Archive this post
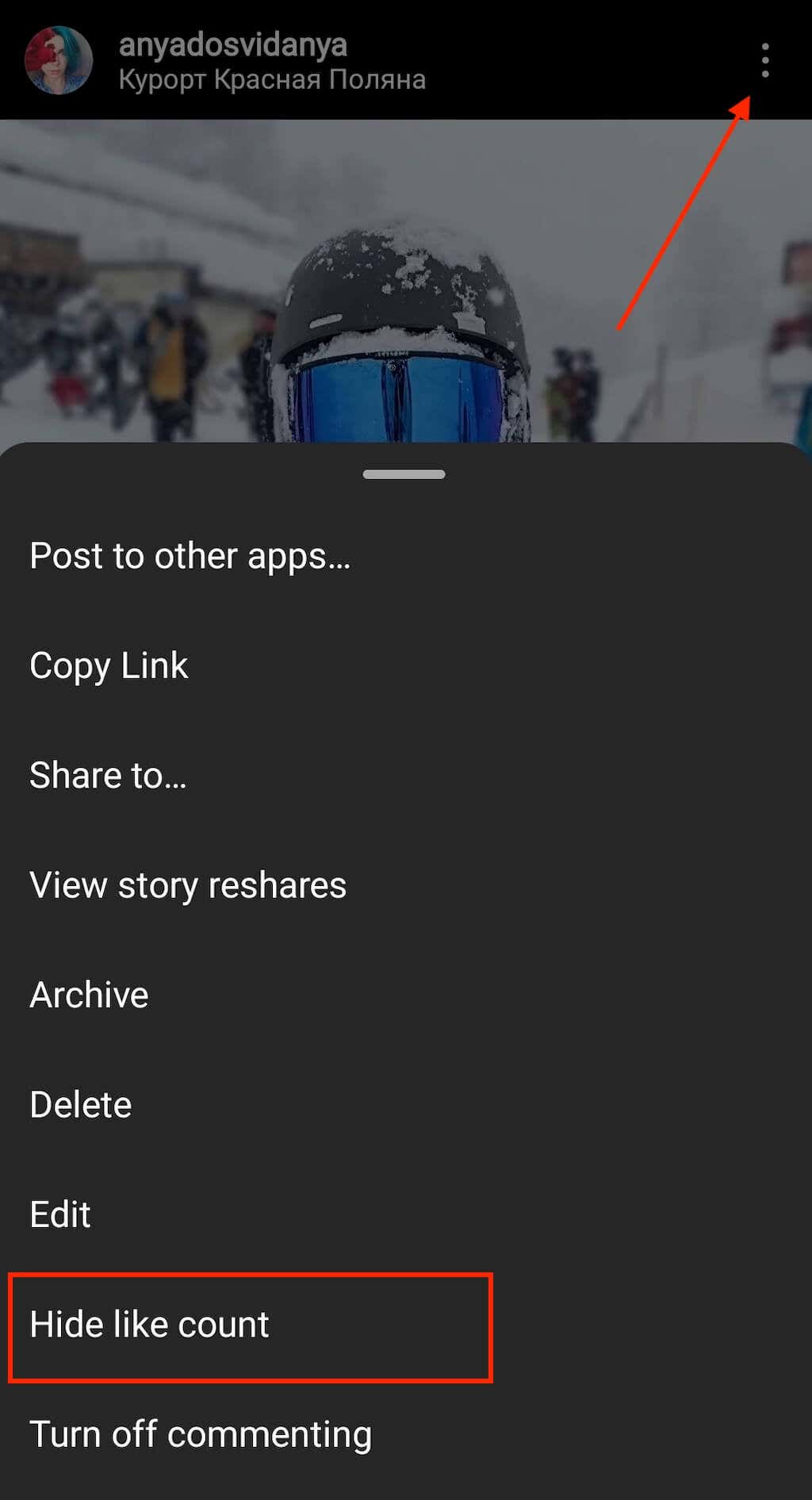 pyautogui.click(x=89, y=994)
